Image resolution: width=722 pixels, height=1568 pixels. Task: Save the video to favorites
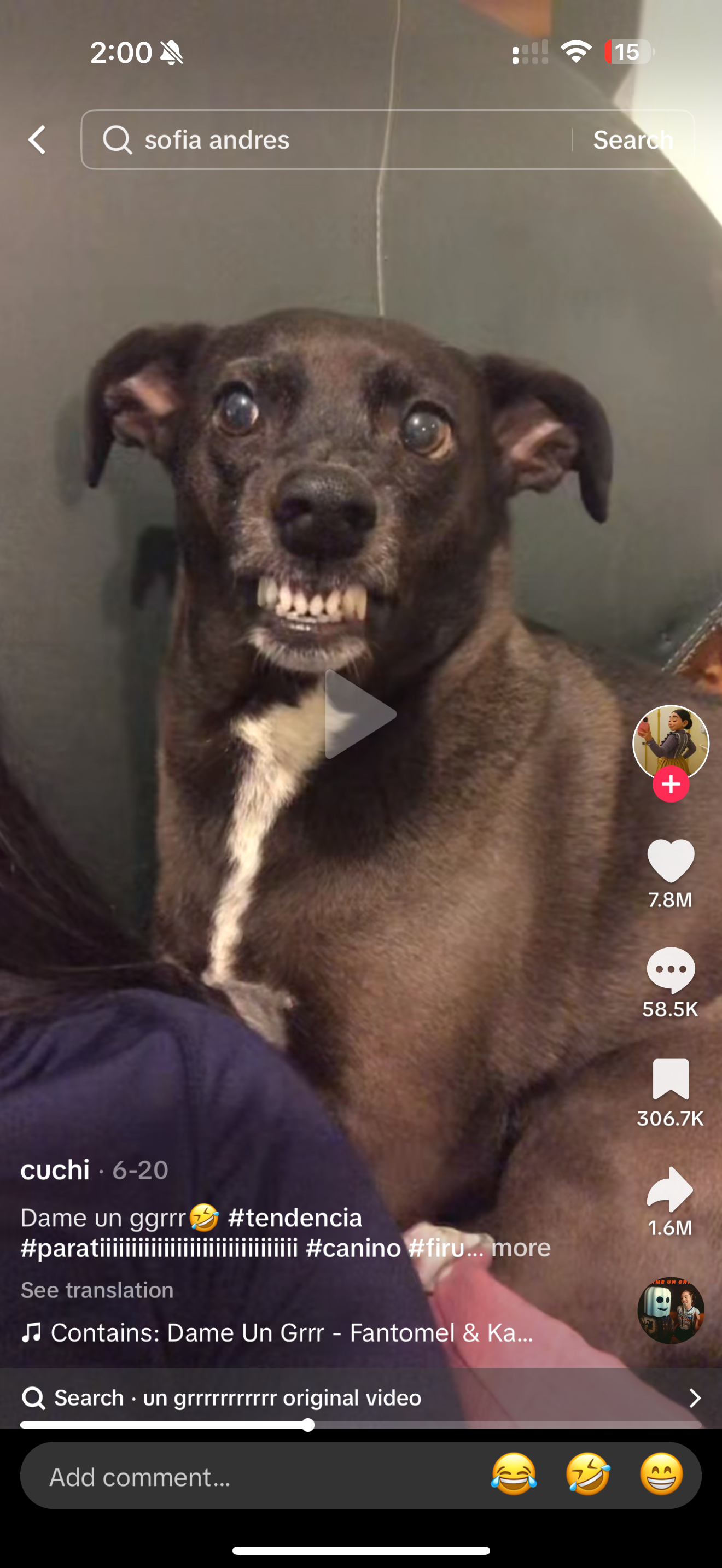[670, 1079]
